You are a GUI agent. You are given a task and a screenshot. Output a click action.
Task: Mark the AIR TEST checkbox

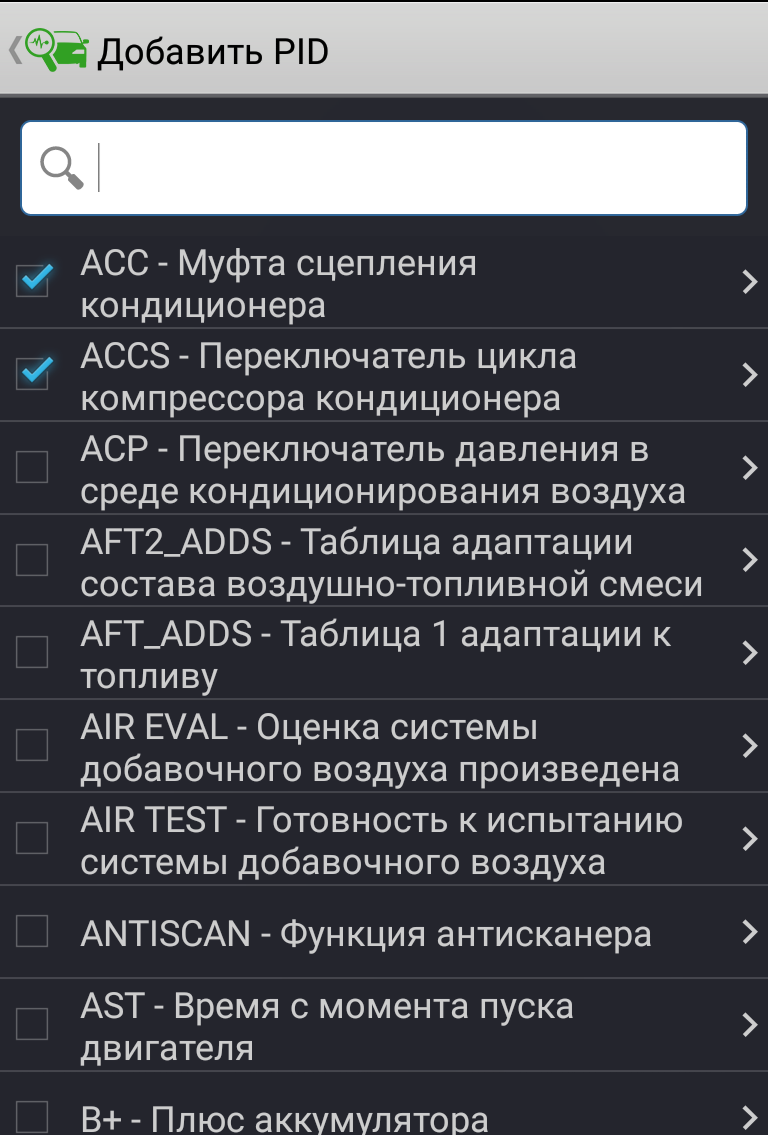(x=33, y=839)
